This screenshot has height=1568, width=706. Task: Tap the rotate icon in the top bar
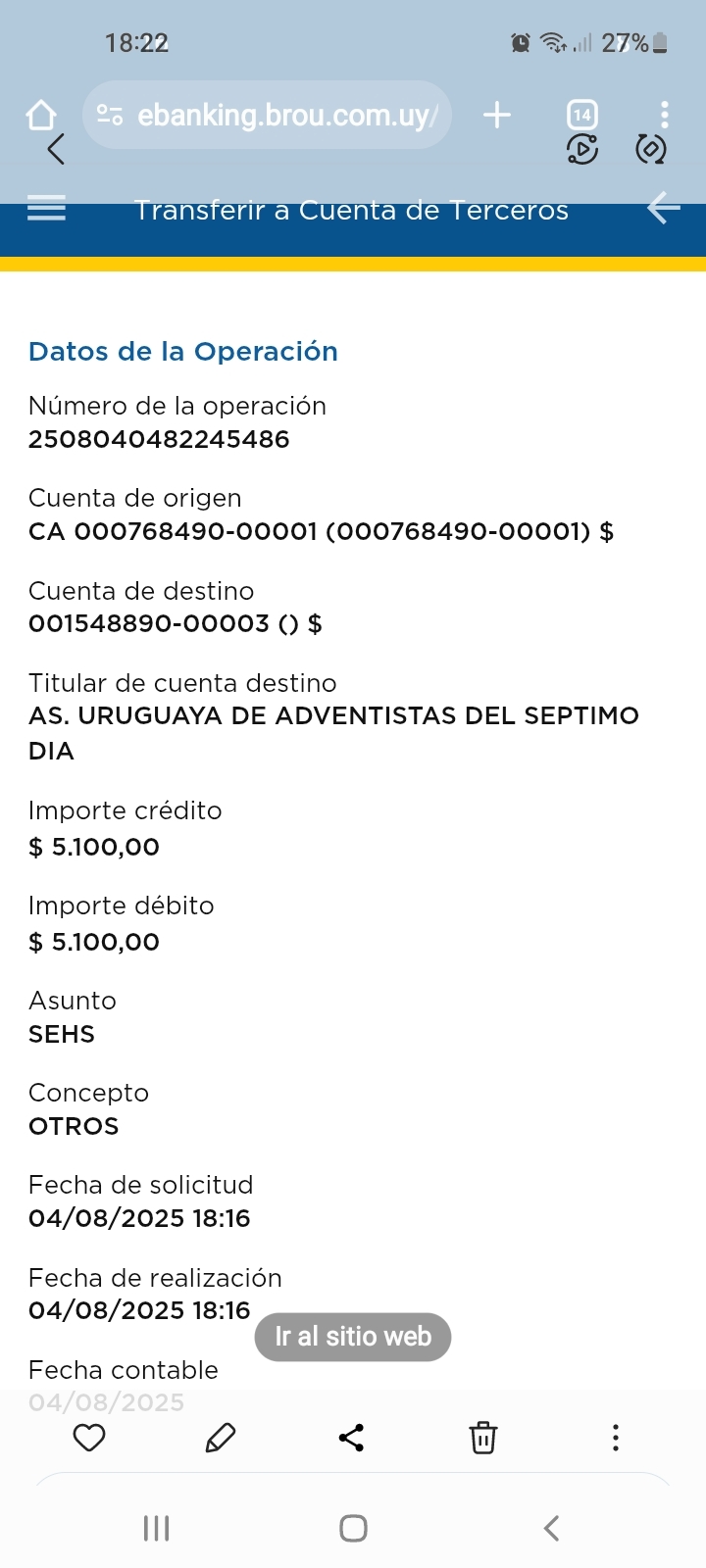coord(651,149)
